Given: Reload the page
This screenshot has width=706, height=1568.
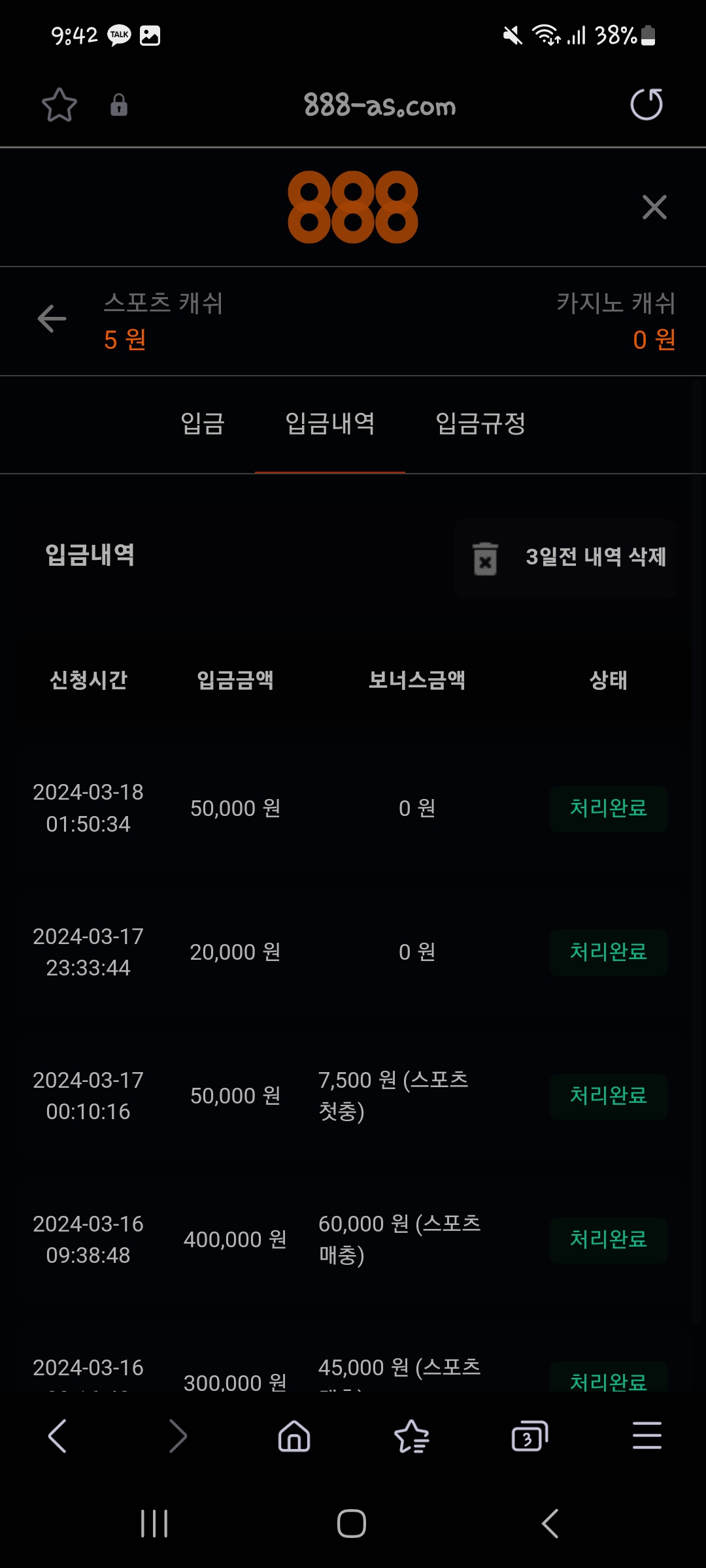Looking at the screenshot, I should point(646,105).
